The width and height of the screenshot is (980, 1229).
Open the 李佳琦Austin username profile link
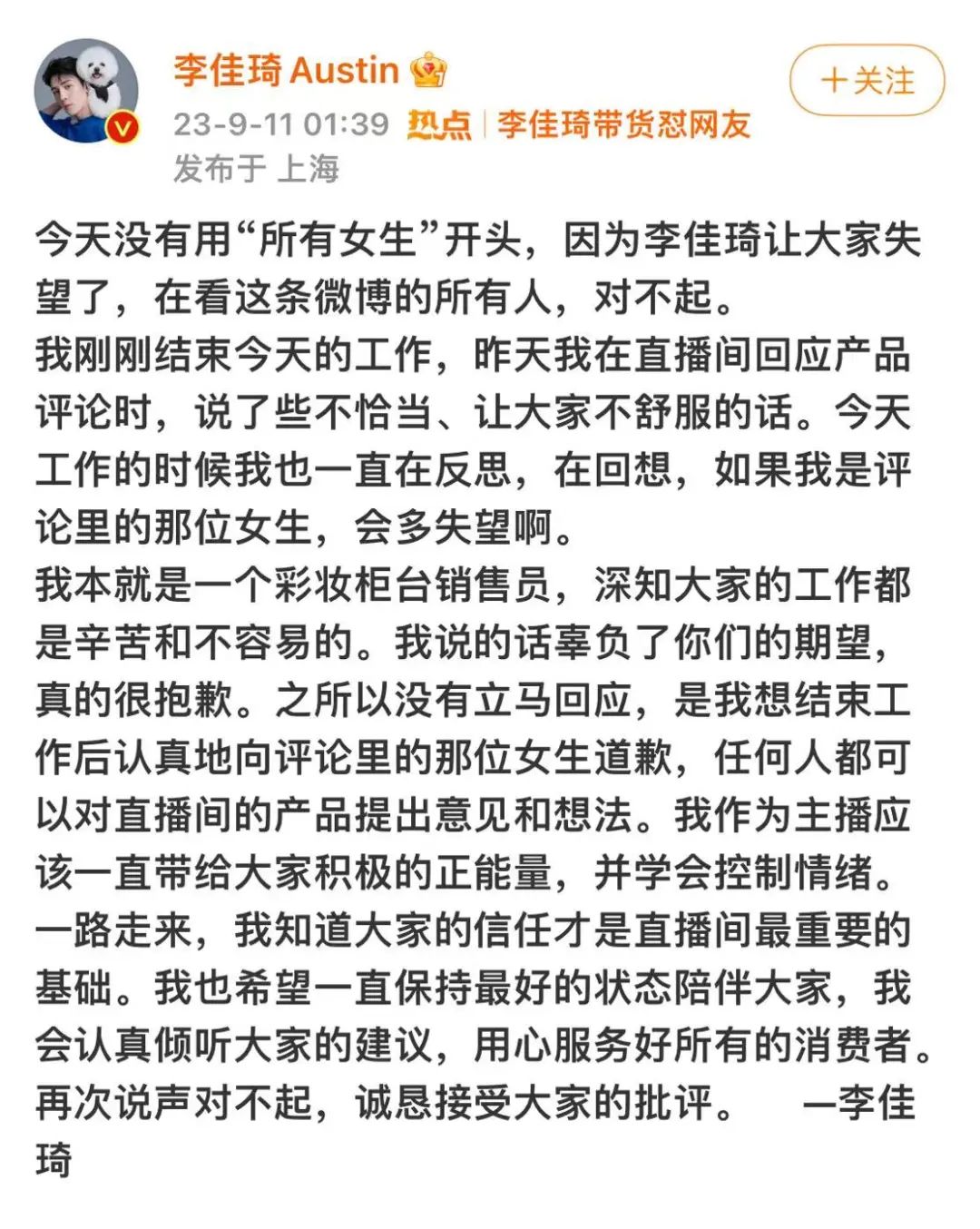(286, 70)
